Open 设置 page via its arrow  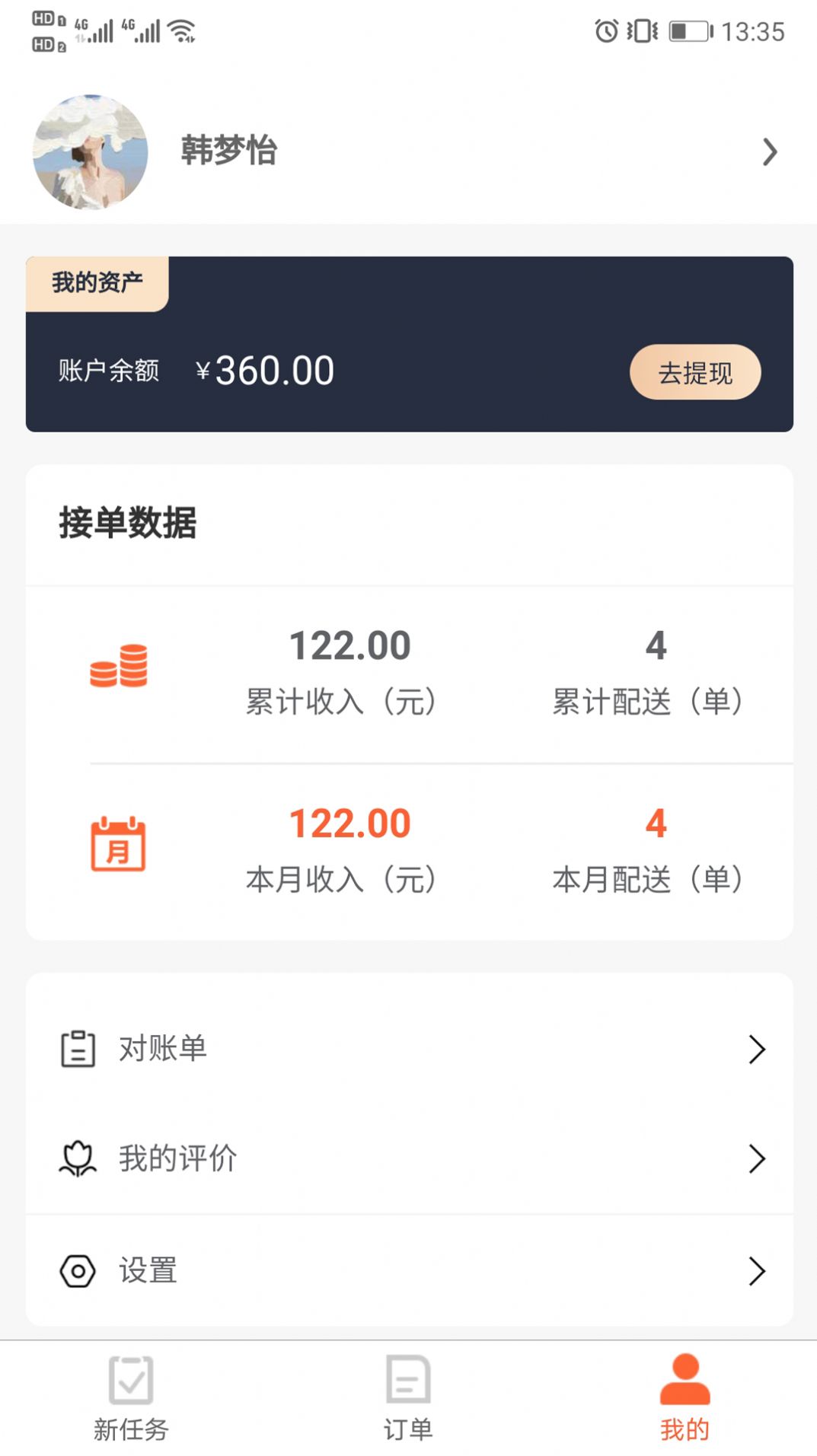tap(757, 1270)
